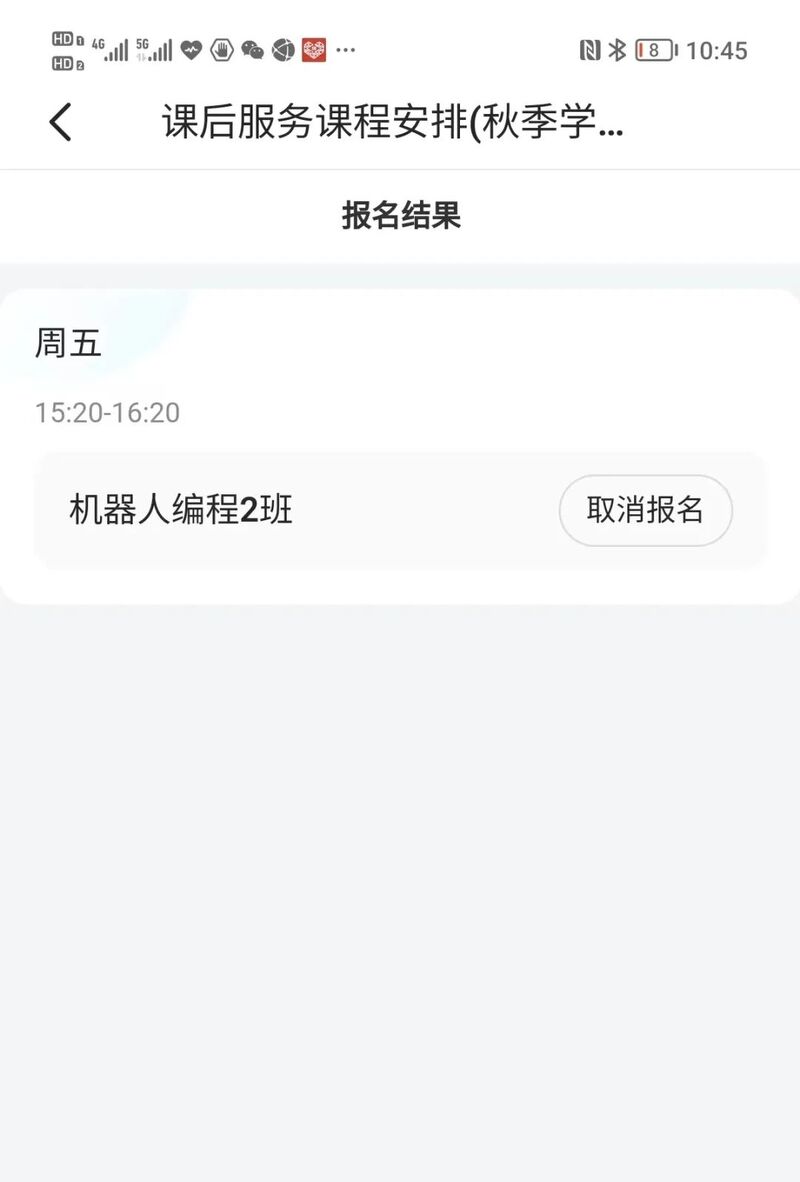Tap the heart-rate health icon in status bar
Image resolution: width=800 pixels, height=1182 pixels.
pos(190,50)
